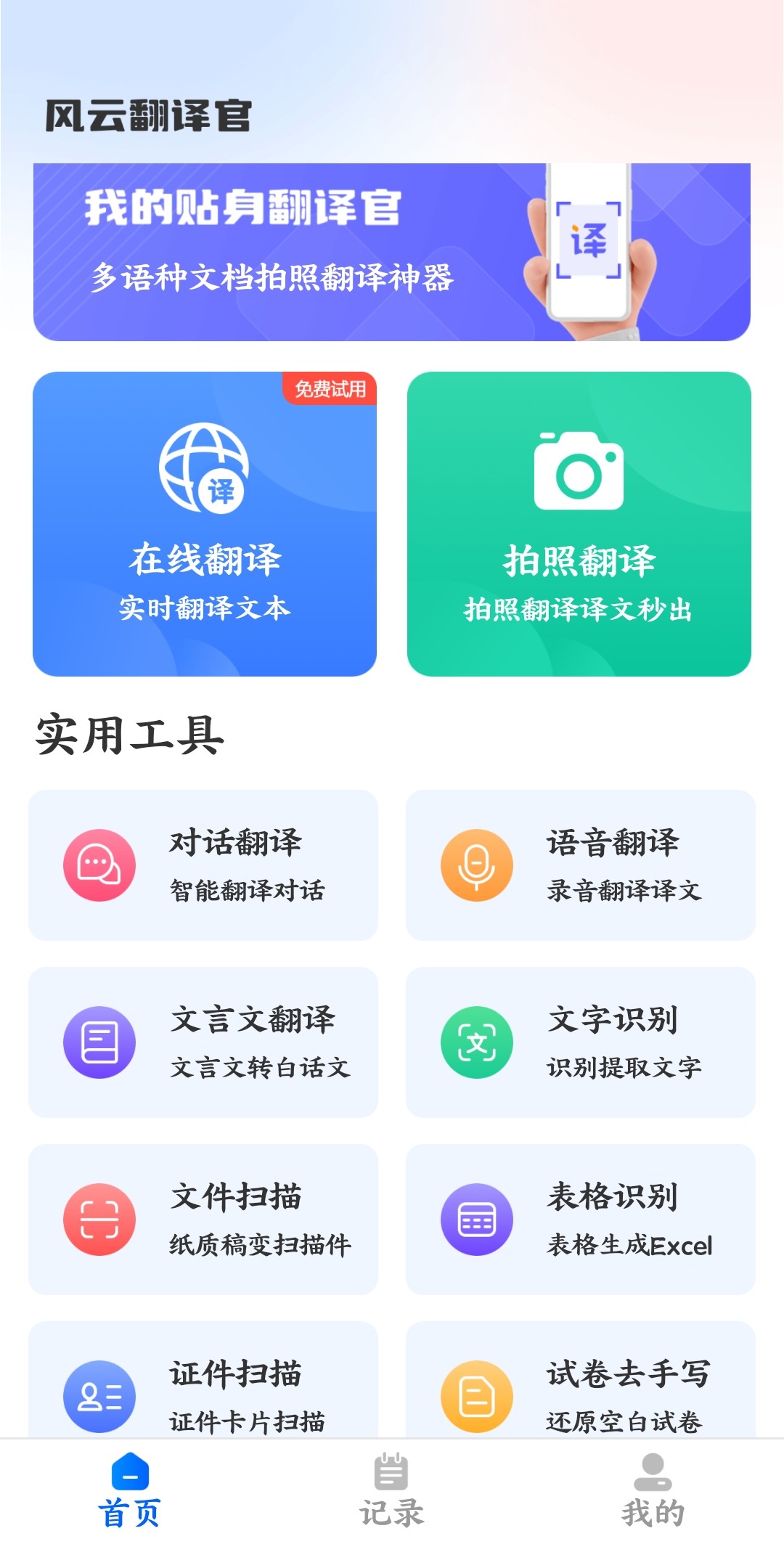Viewport: 784px width, 1568px height.
Task: Open 拍照翻译 photo translation card
Action: [x=579, y=524]
